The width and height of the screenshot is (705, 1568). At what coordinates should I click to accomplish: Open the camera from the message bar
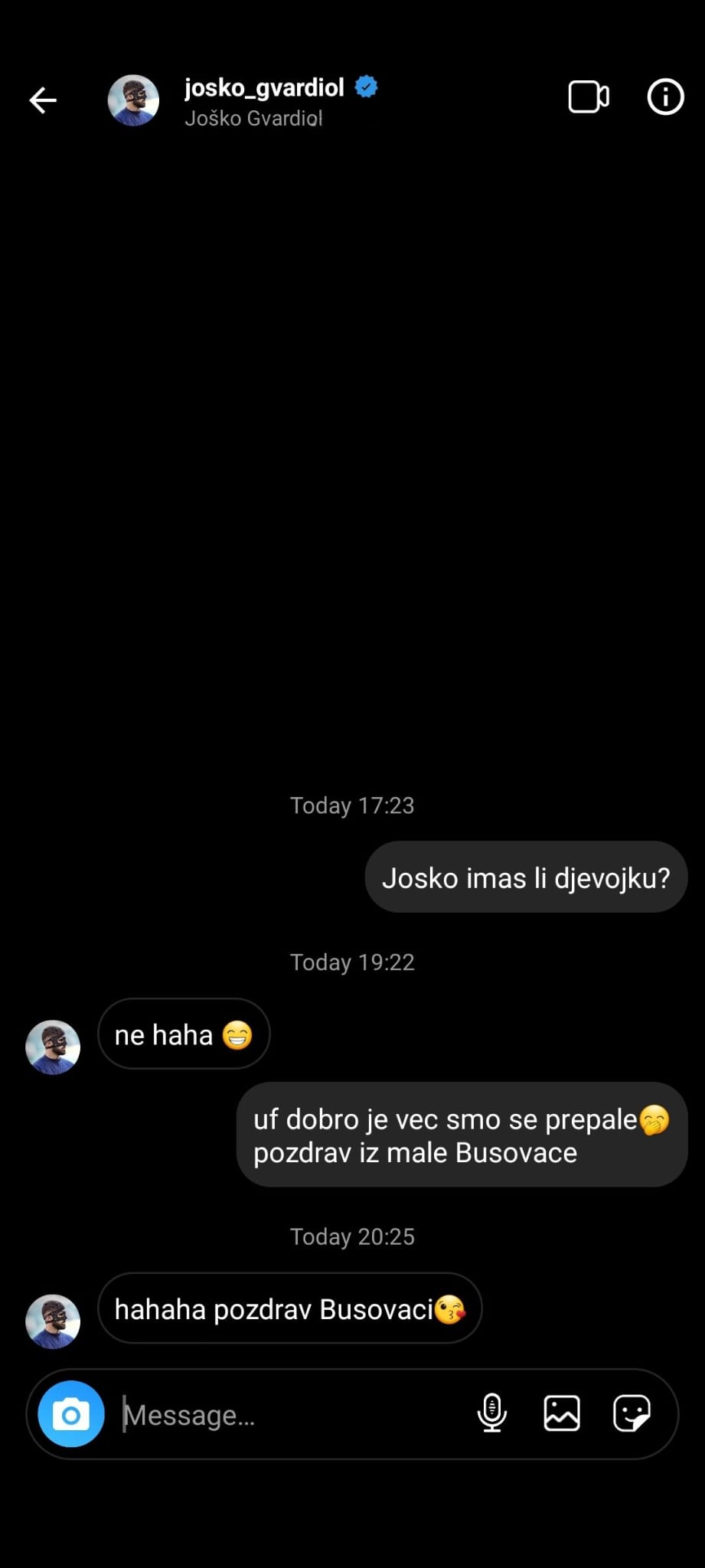[71, 1414]
